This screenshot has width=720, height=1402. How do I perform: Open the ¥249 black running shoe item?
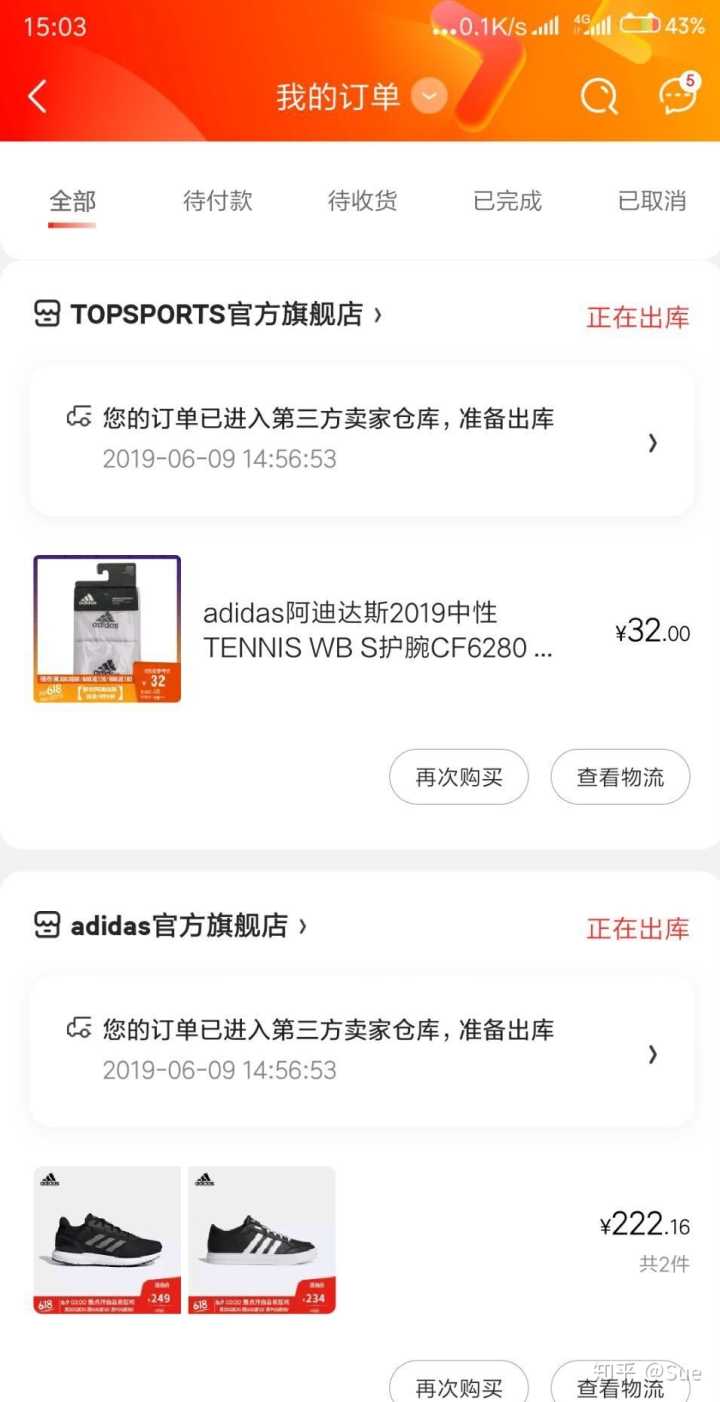tap(107, 1240)
